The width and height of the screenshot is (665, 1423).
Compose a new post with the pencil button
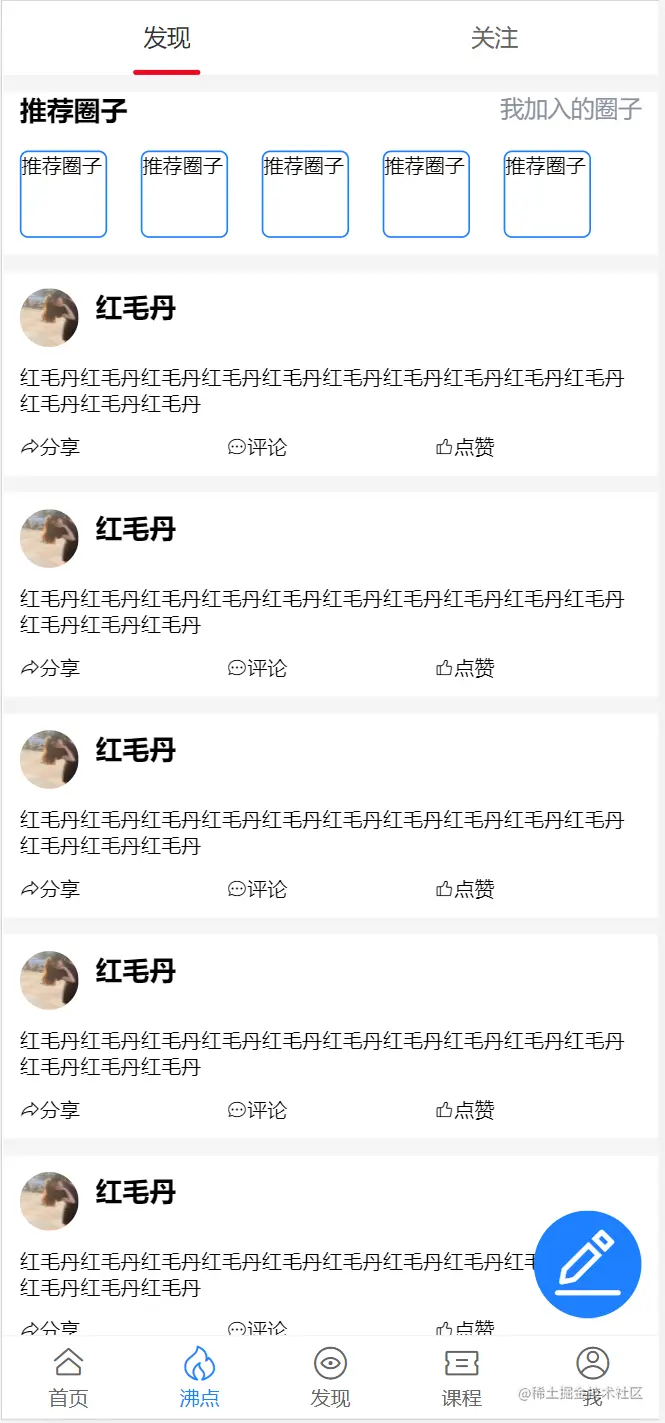pyautogui.click(x=587, y=1264)
